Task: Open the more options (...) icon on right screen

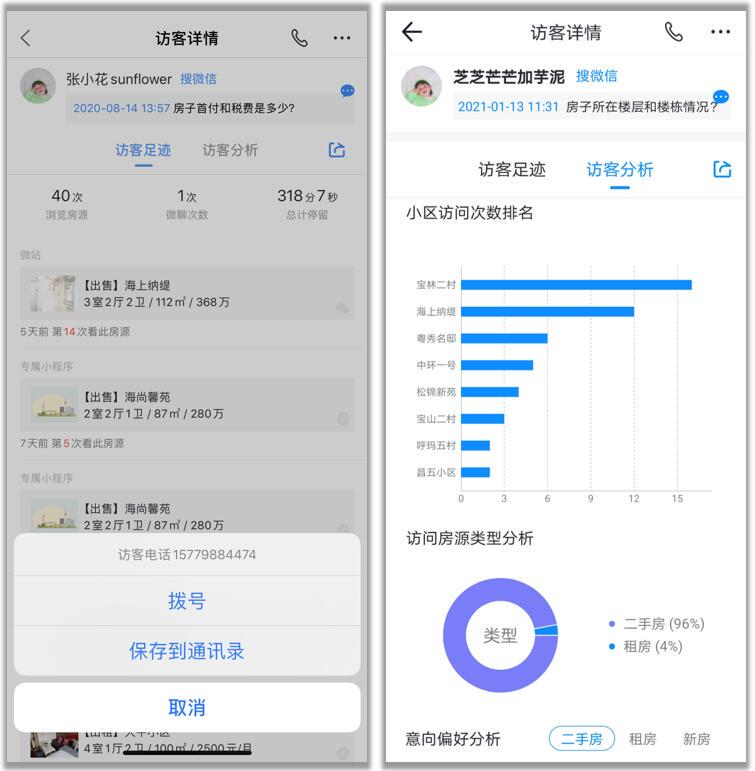Action: click(x=719, y=31)
